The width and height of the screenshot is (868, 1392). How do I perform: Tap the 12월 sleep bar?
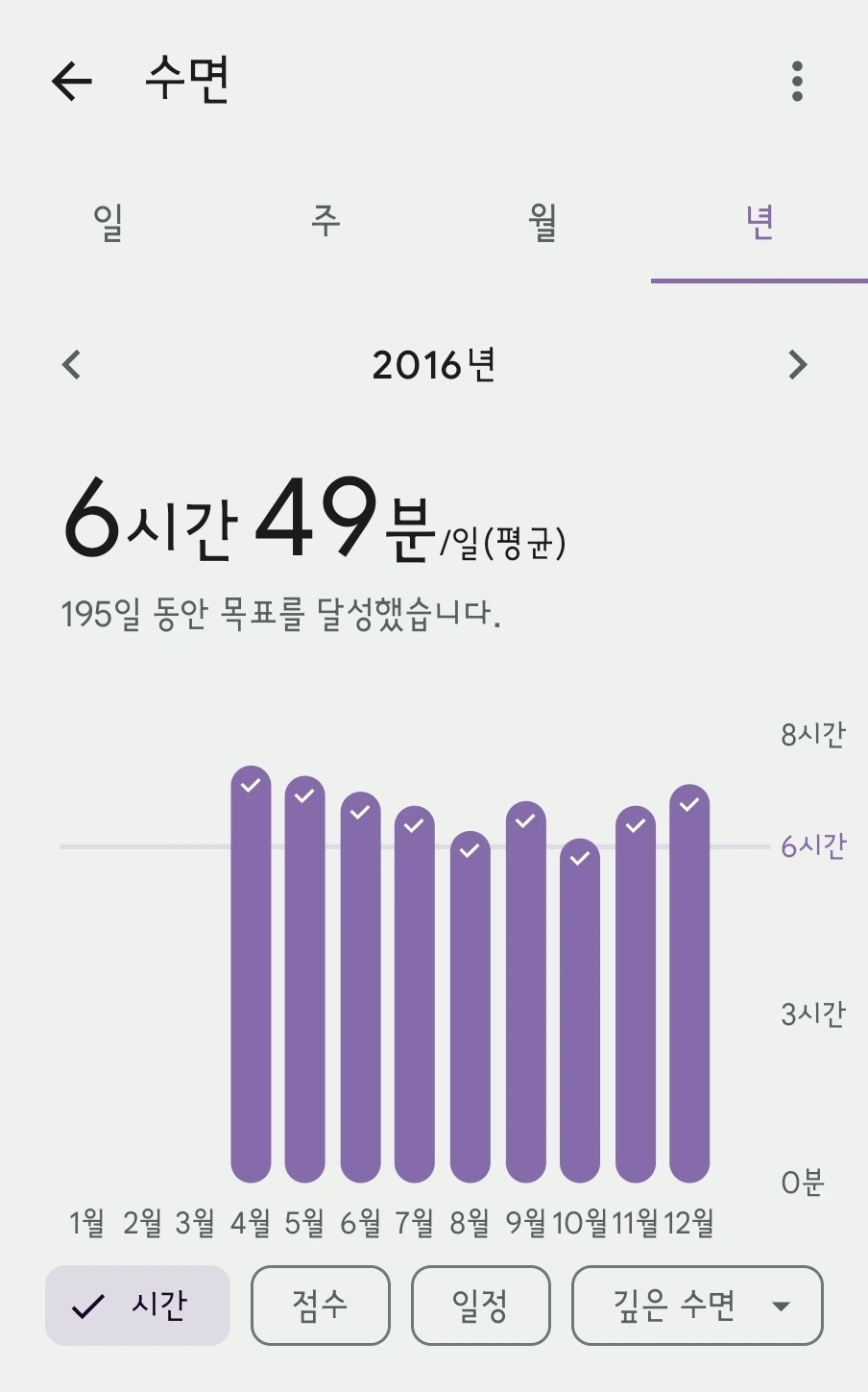click(x=689, y=985)
